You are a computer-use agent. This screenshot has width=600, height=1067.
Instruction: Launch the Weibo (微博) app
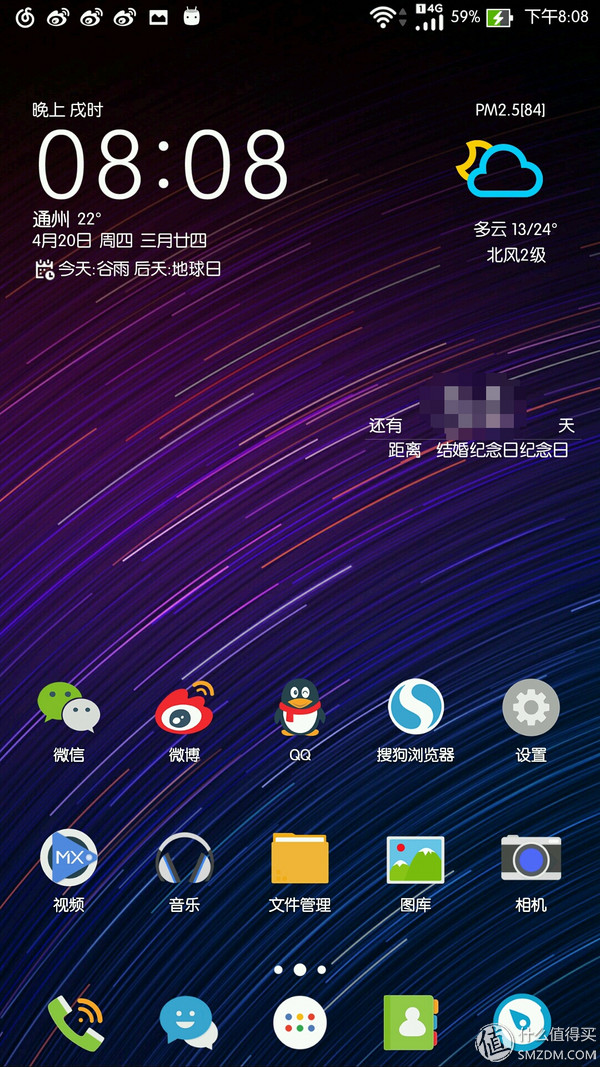click(x=184, y=708)
